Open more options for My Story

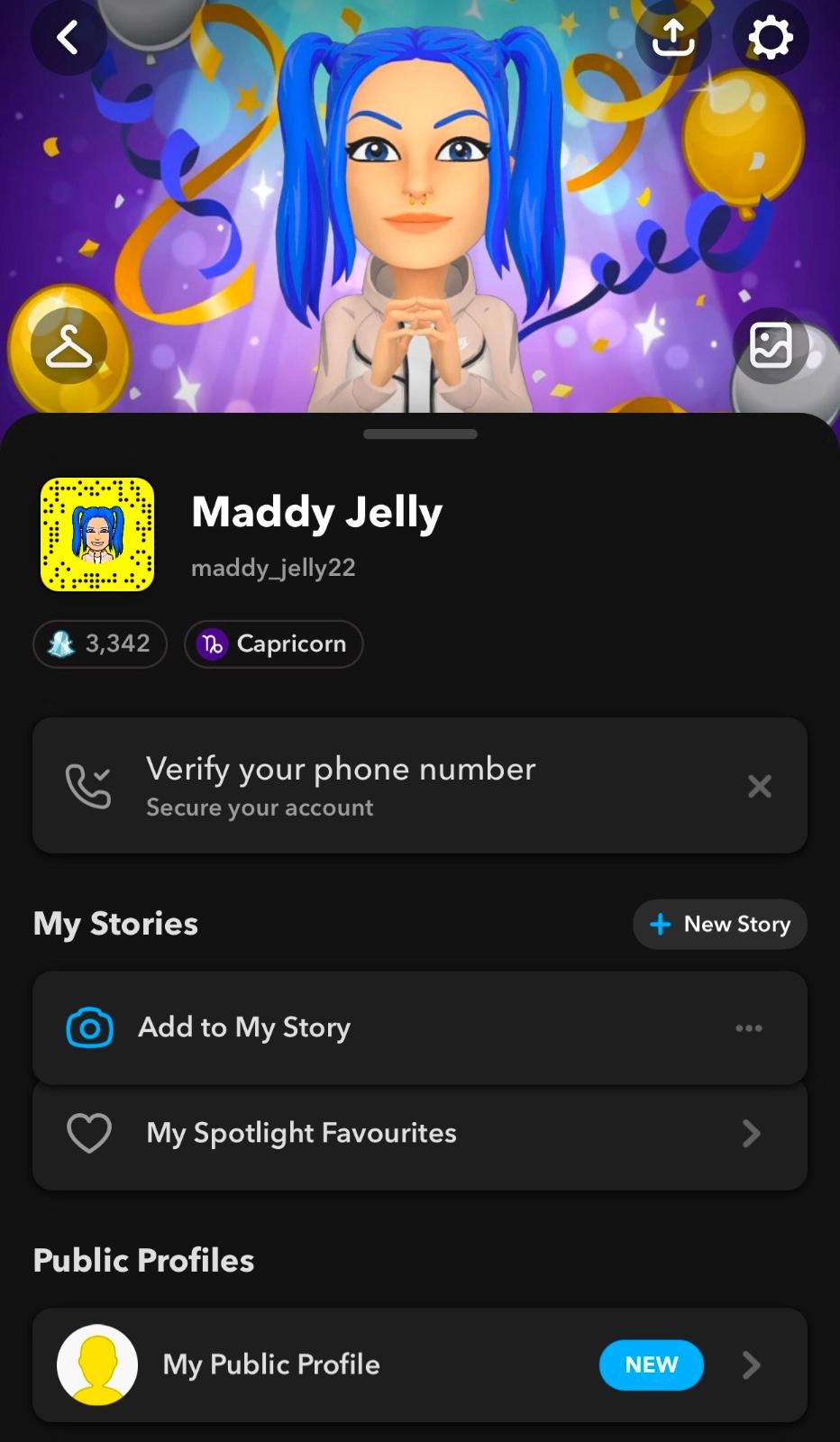pyautogui.click(x=748, y=1027)
